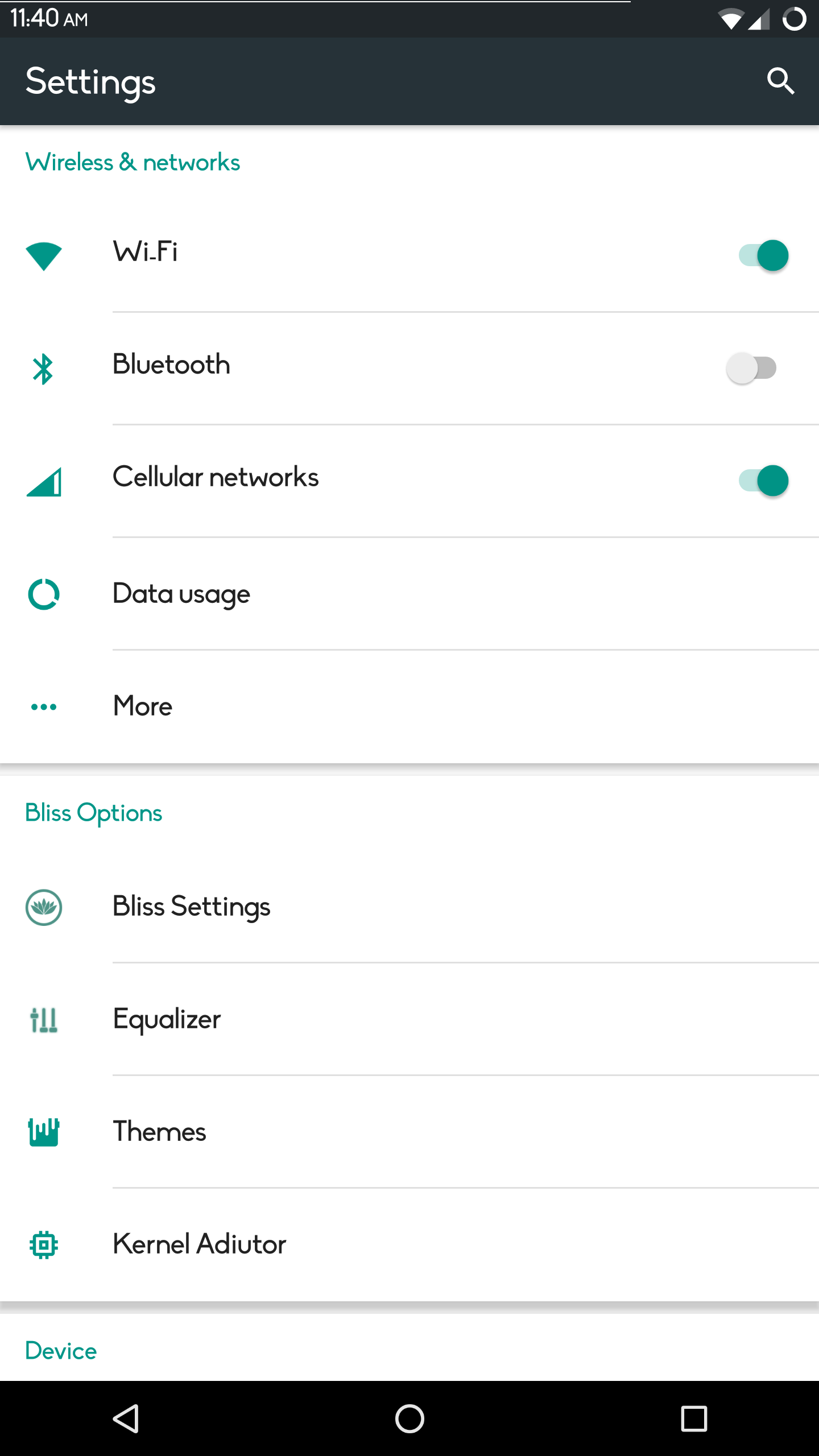Disable the Cellular networks switch
819x1456 pixels.
pyautogui.click(x=763, y=481)
